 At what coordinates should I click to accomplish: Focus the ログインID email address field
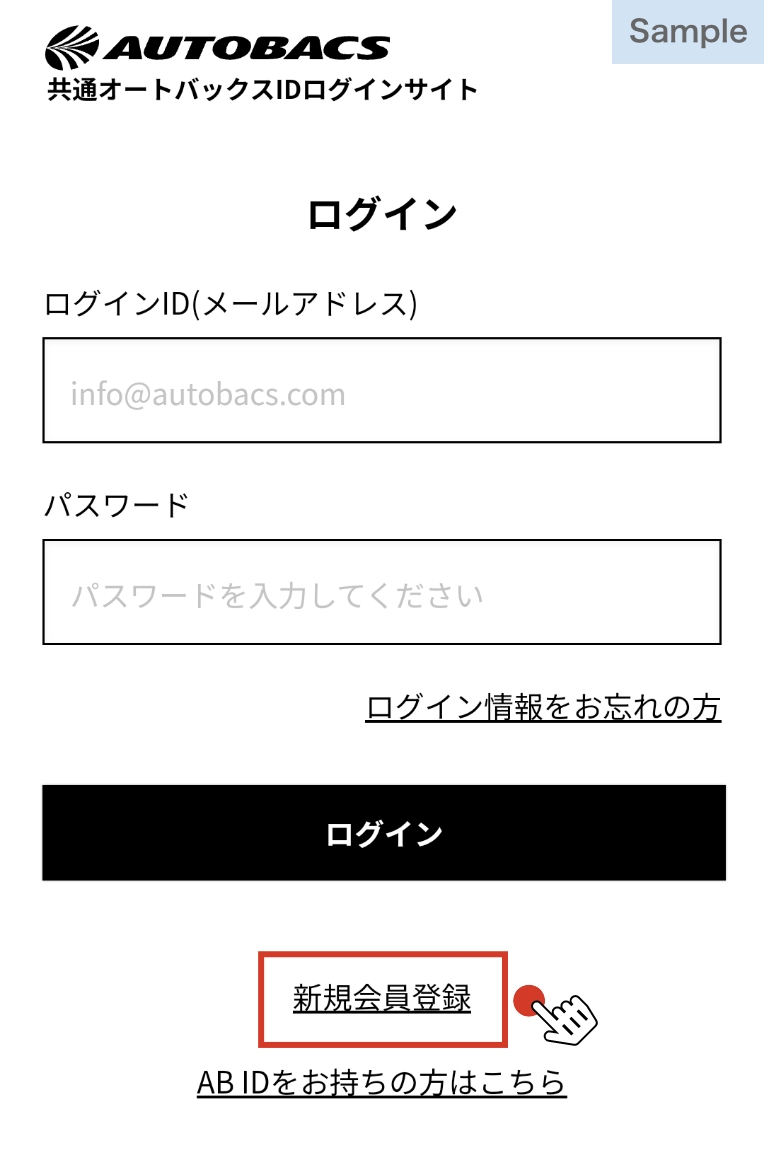click(x=381, y=391)
